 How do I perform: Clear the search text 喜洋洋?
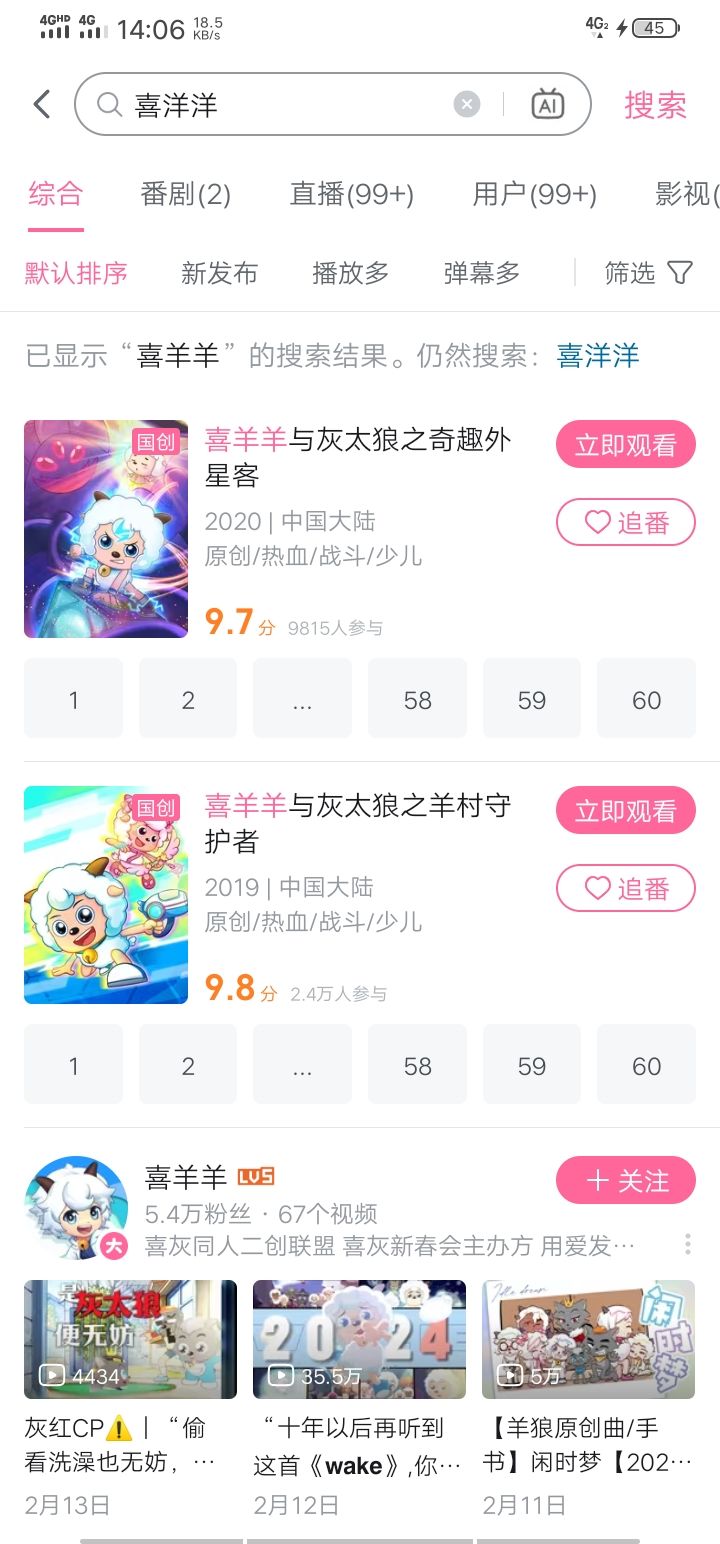[x=467, y=104]
